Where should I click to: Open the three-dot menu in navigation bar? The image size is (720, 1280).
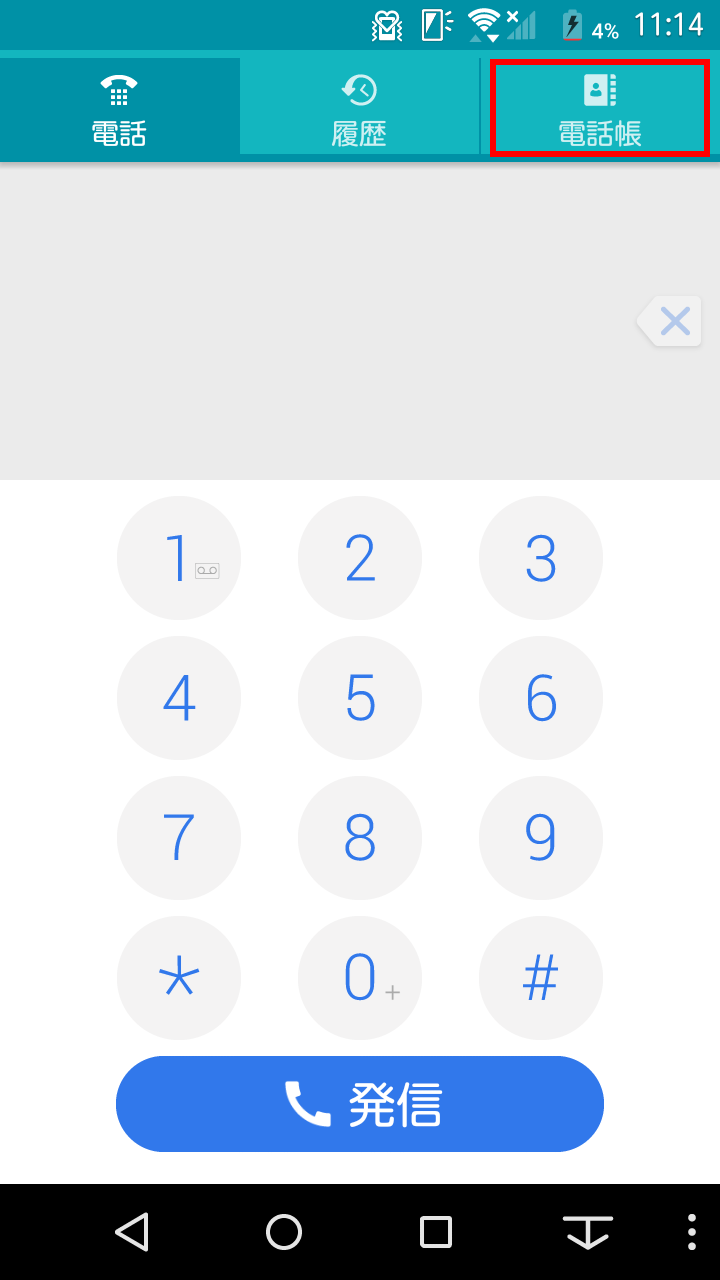tap(692, 1232)
